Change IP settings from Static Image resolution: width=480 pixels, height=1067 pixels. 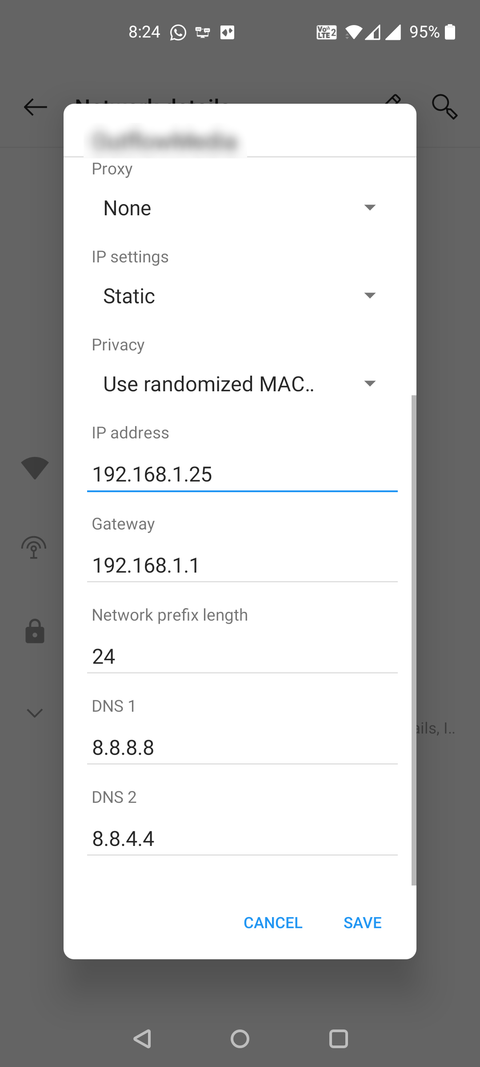pyautogui.click(x=242, y=295)
